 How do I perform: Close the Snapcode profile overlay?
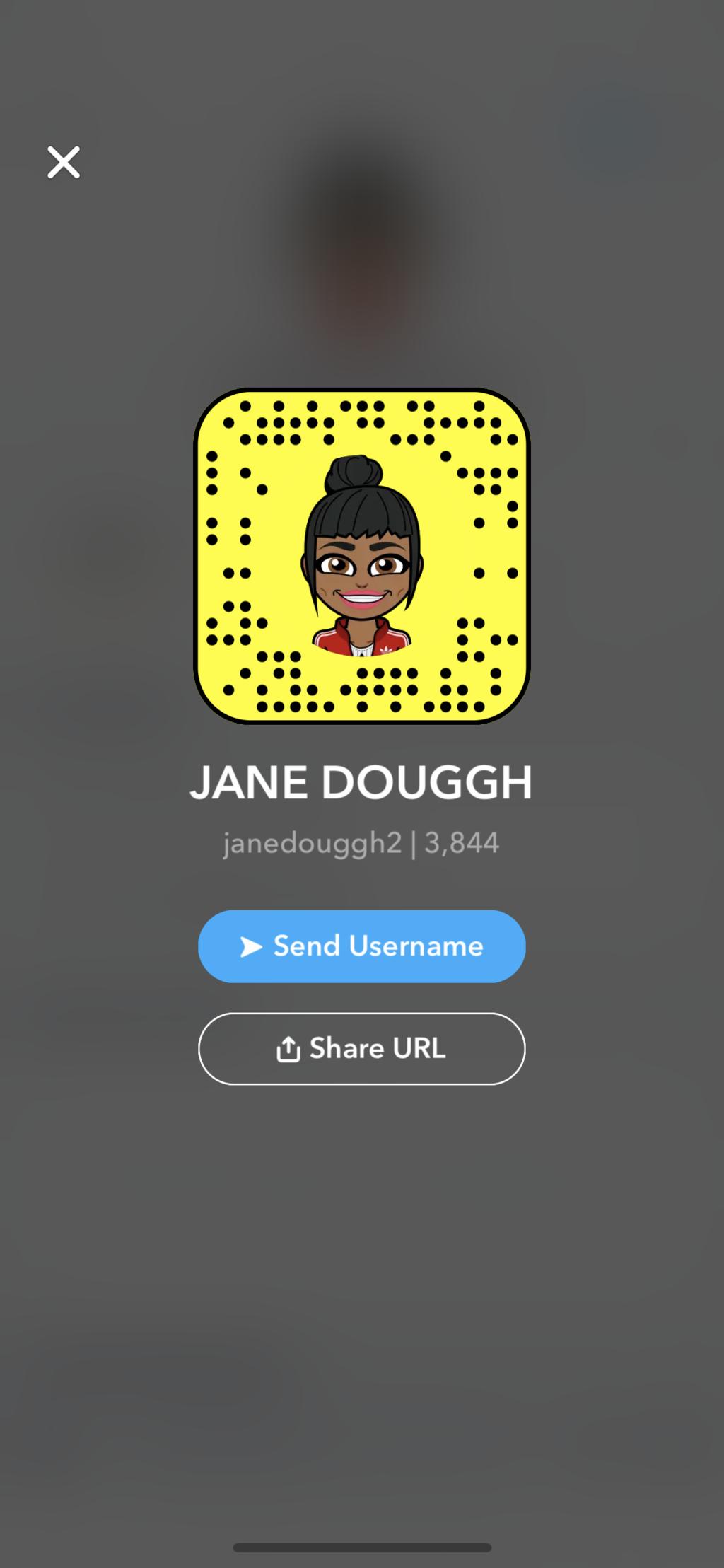pyautogui.click(x=64, y=163)
